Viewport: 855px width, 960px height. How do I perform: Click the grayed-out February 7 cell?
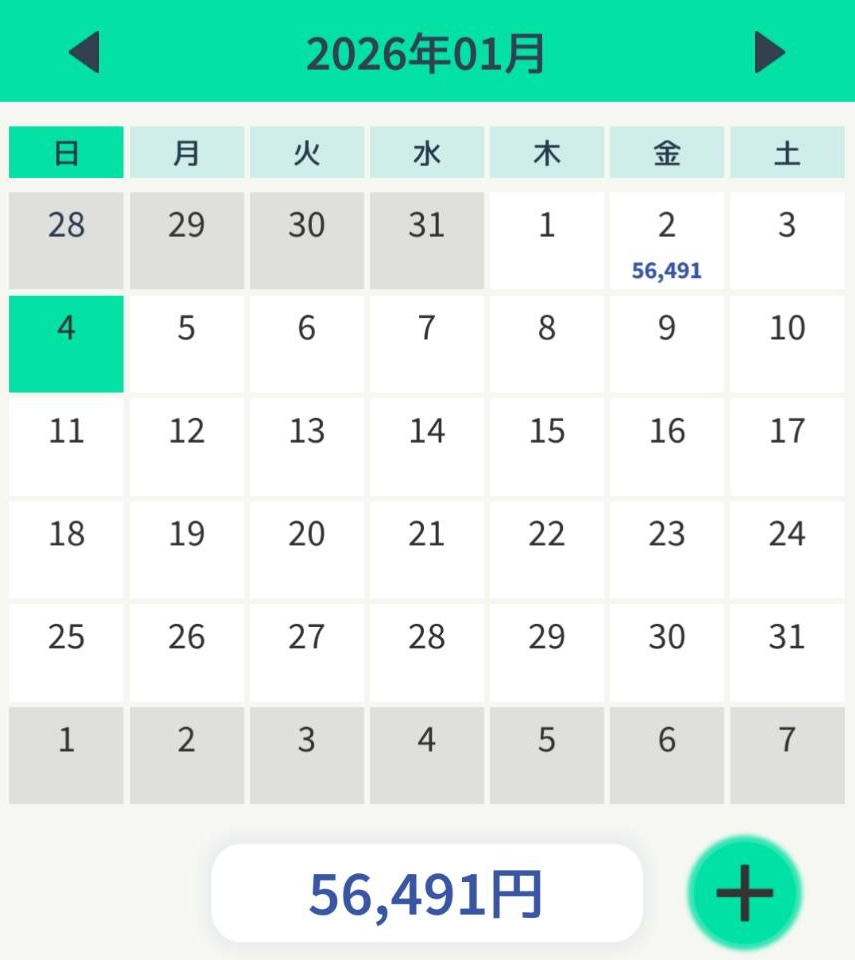click(786, 755)
